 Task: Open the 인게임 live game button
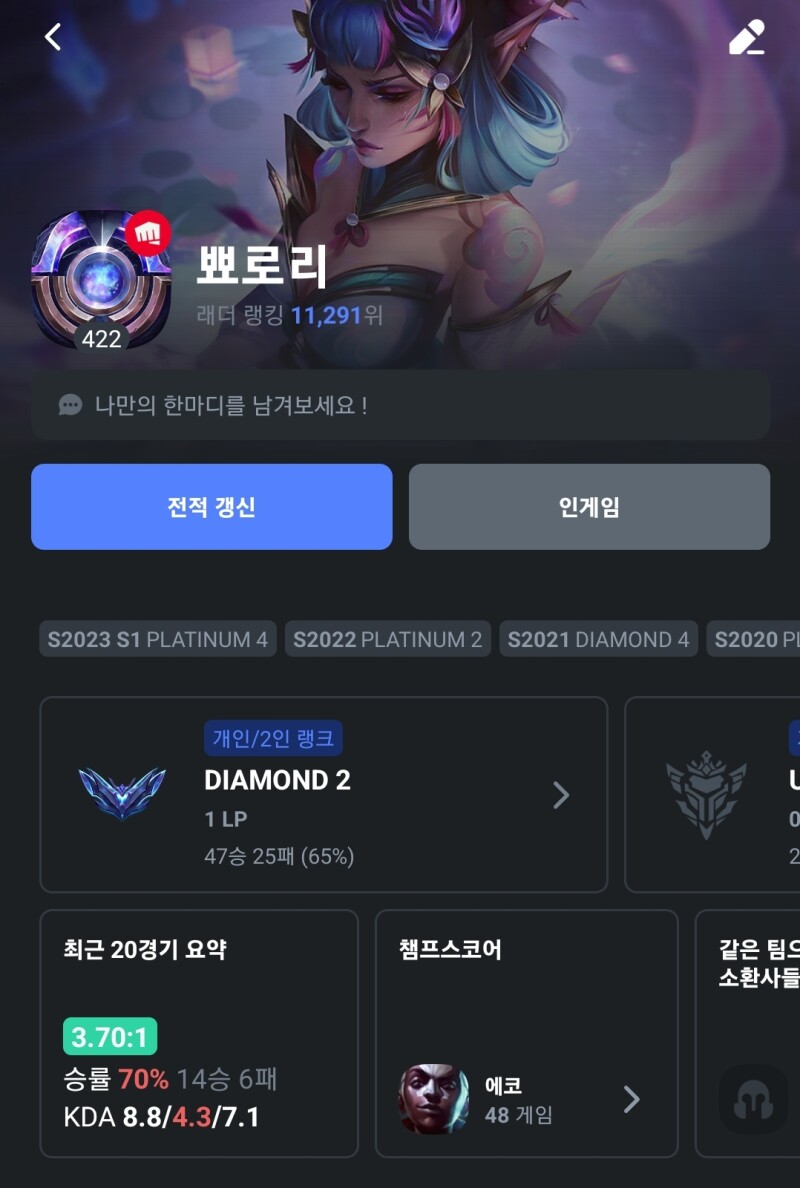coord(589,507)
